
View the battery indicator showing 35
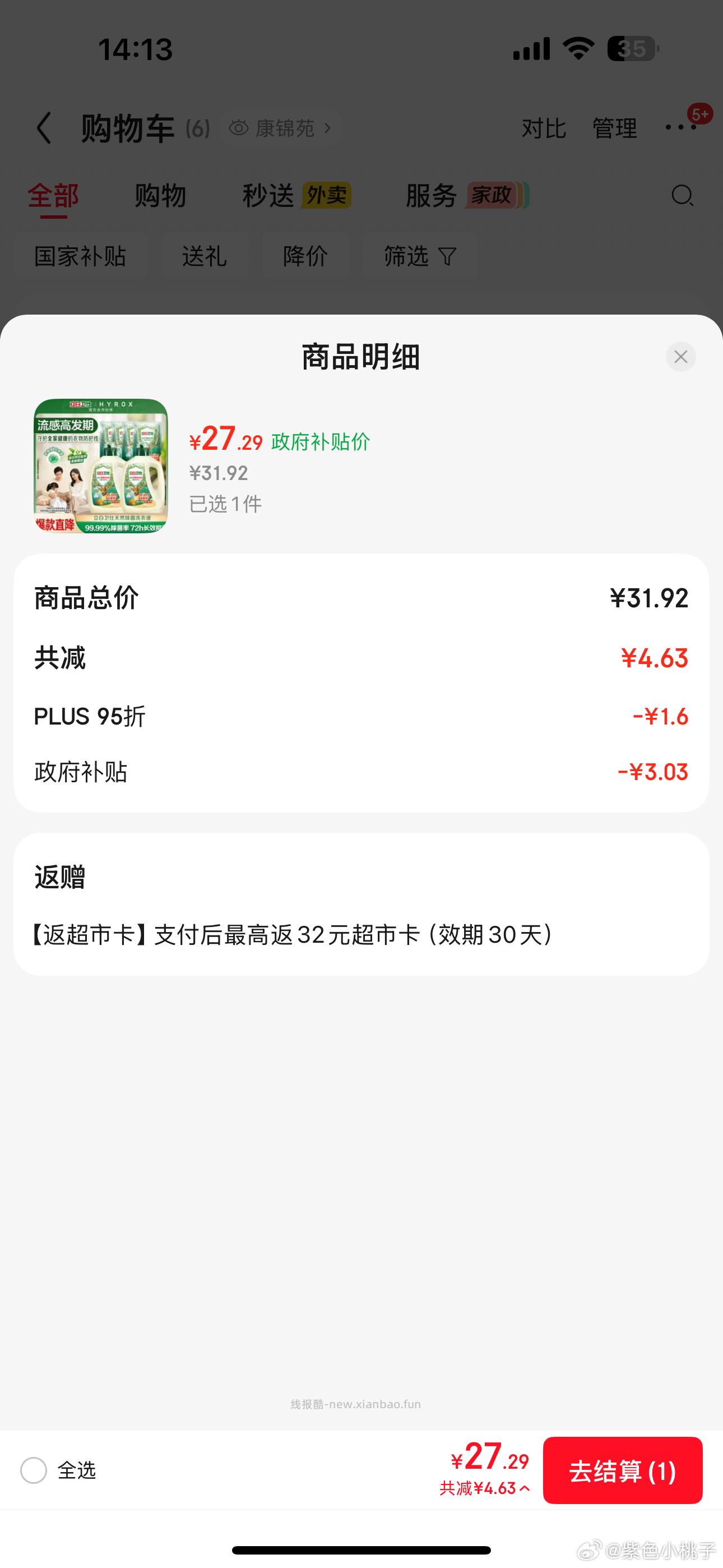(634, 50)
